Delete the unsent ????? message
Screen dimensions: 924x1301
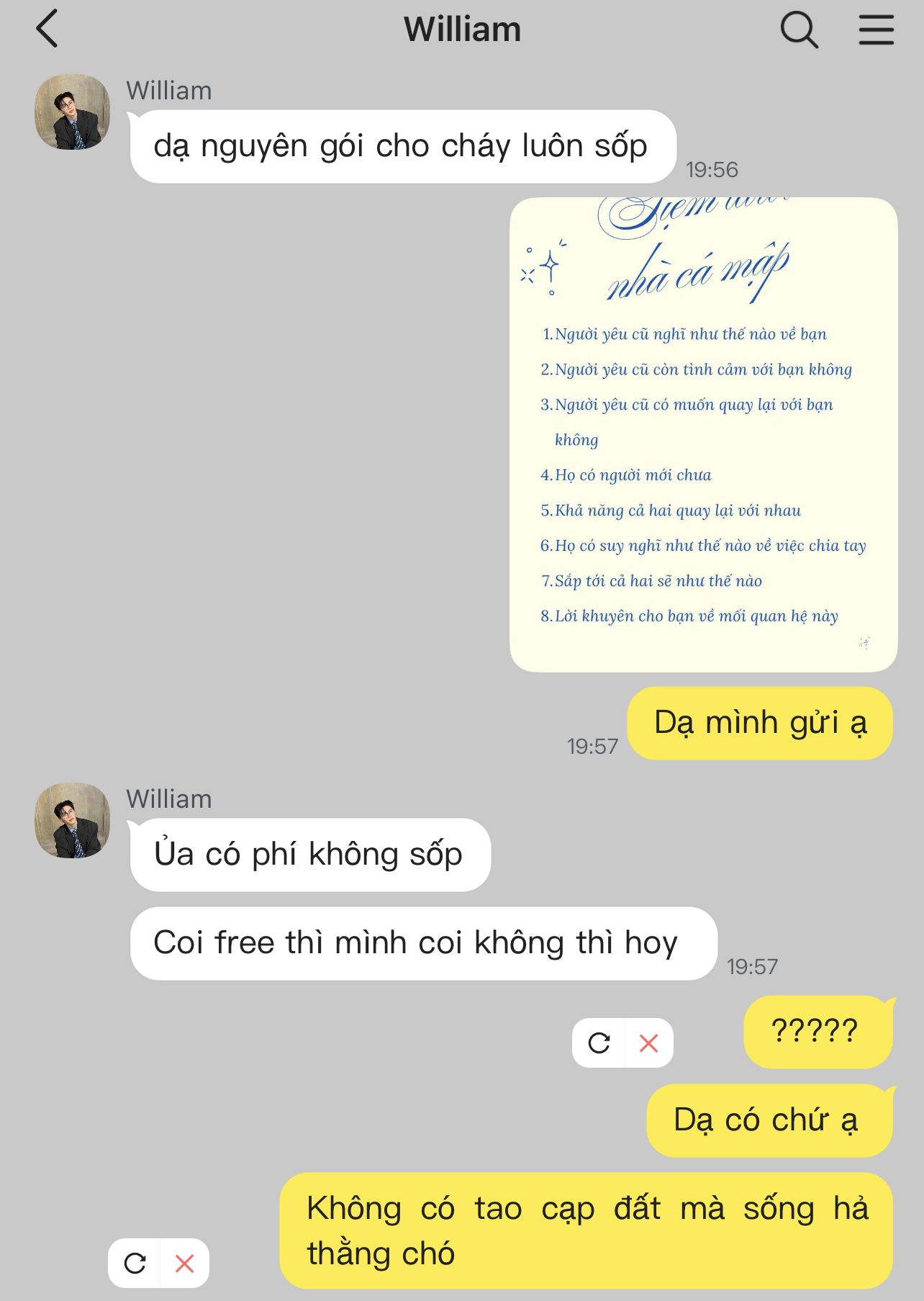pos(648,1043)
